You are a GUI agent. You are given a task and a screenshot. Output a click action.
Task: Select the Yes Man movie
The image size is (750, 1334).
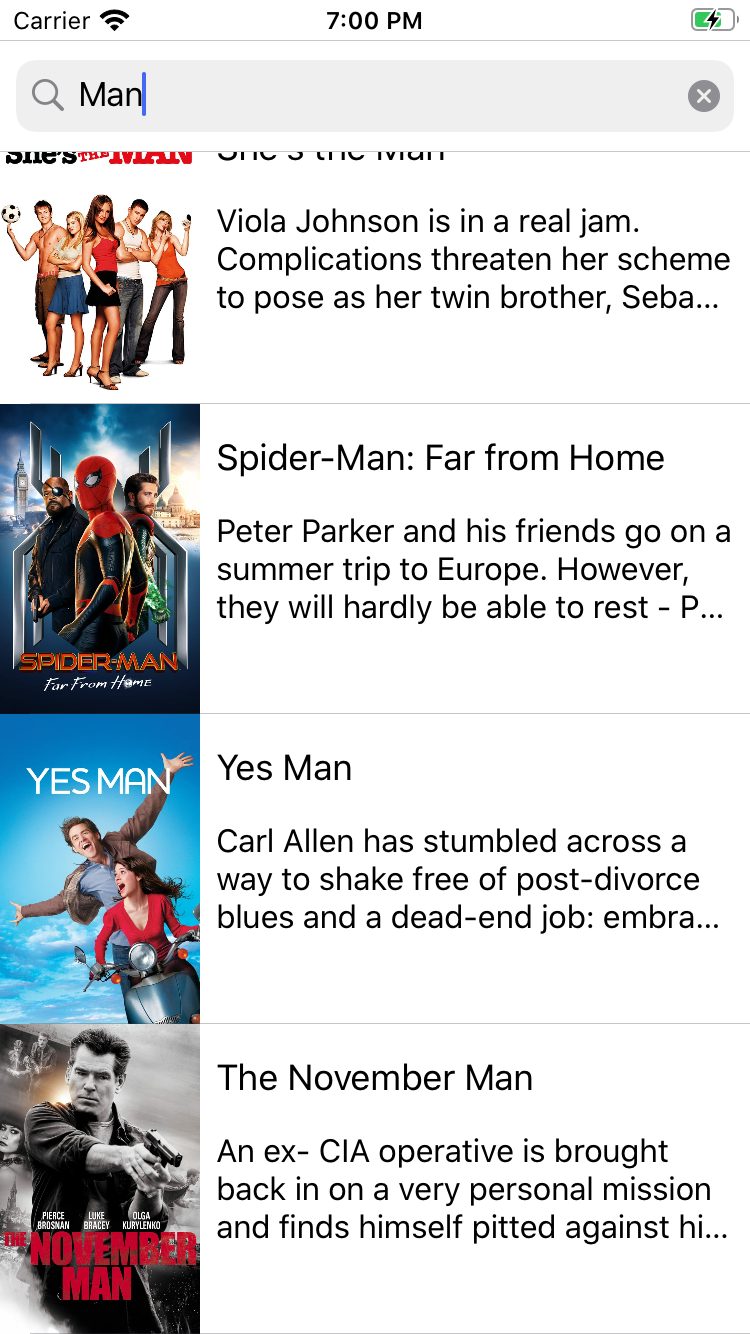470,868
